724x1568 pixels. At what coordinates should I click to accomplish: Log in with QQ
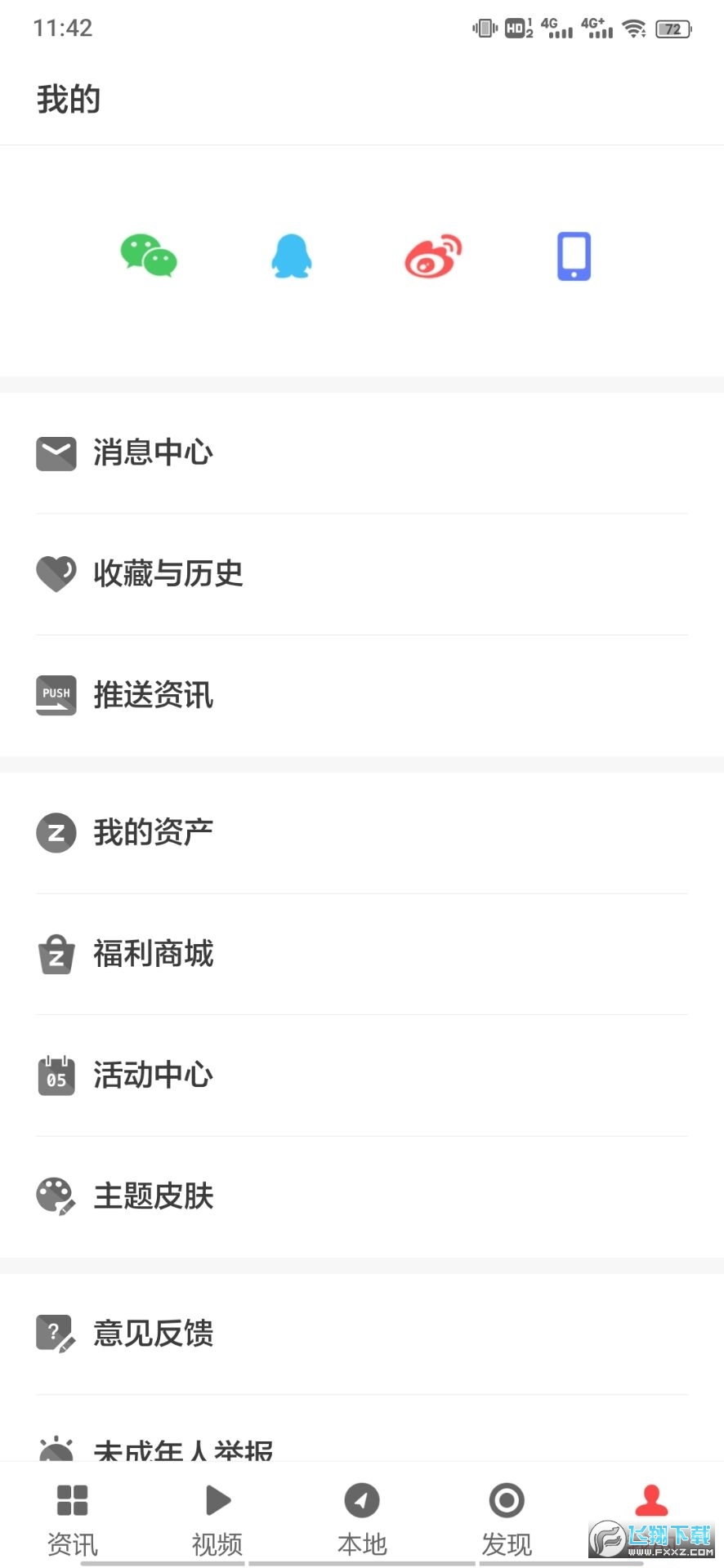(x=290, y=256)
